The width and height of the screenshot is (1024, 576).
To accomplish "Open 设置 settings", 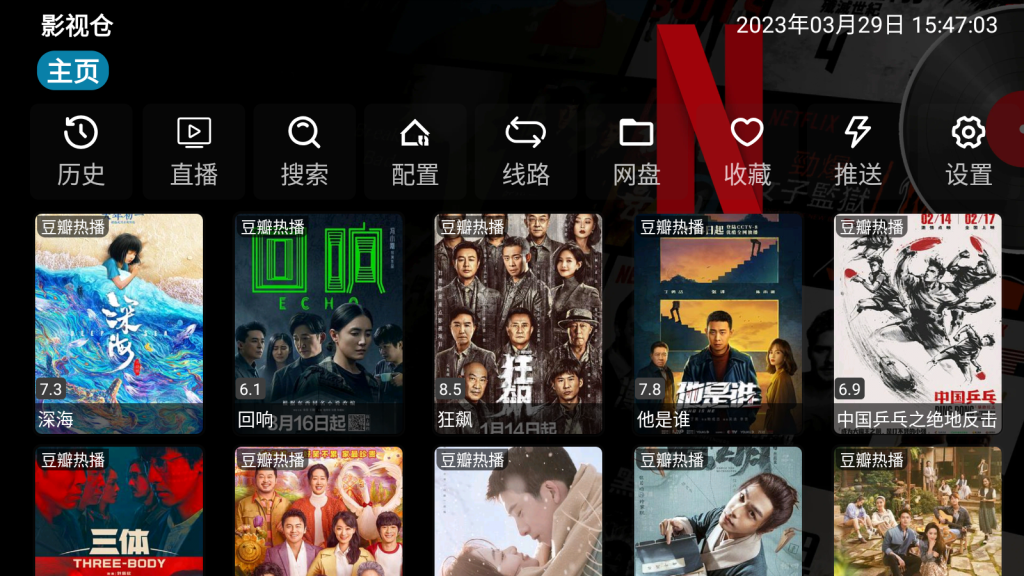I will 968,152.
